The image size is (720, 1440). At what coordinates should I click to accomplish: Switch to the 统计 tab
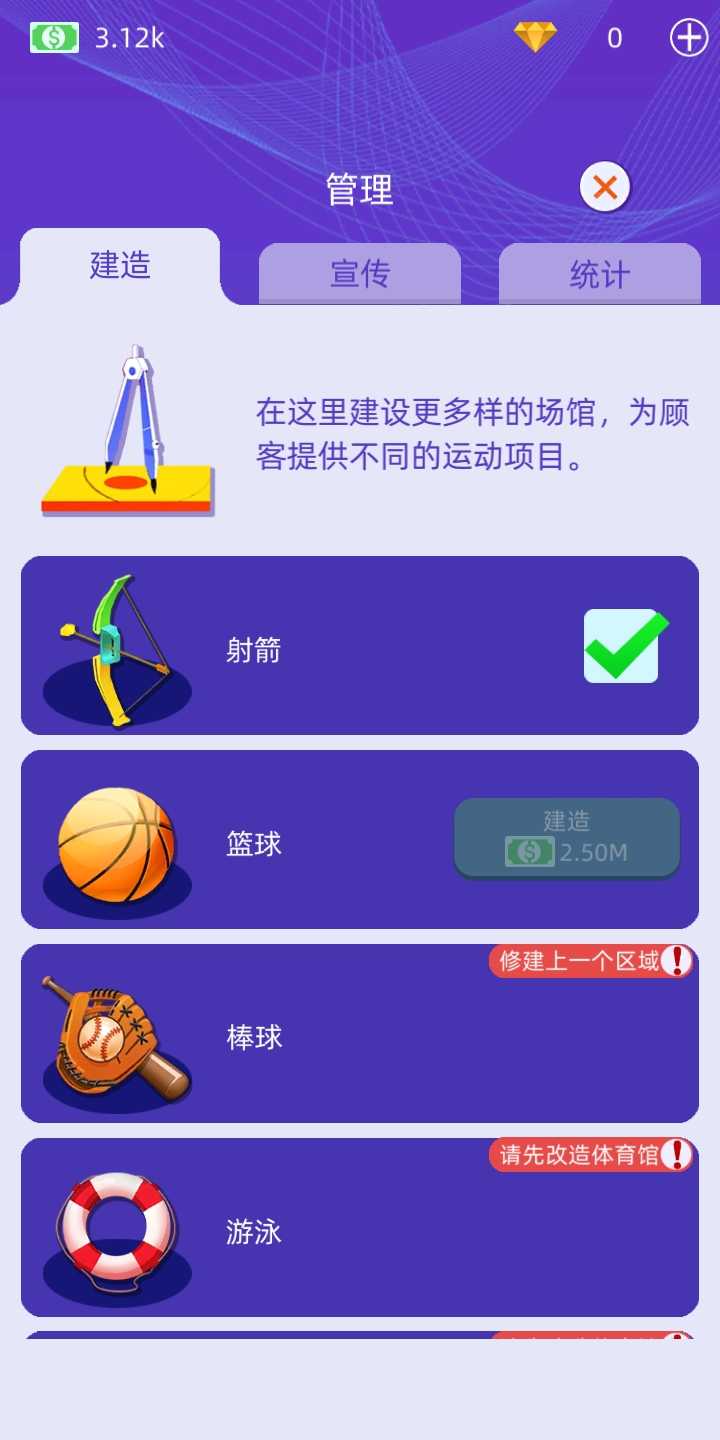click(x=600, y=273)
